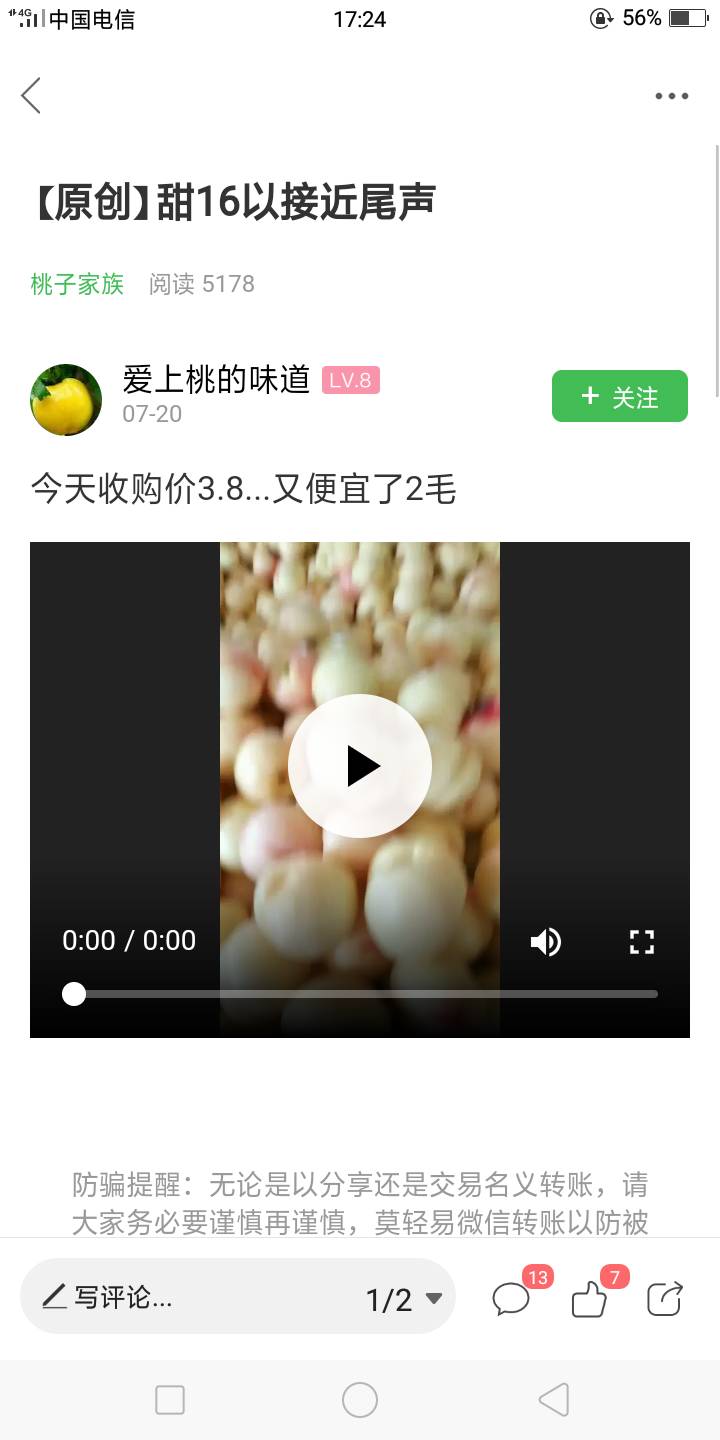Viewport: 720px width, 1440px height.
Task: Open recent apps with square button
Action: 170,1400
